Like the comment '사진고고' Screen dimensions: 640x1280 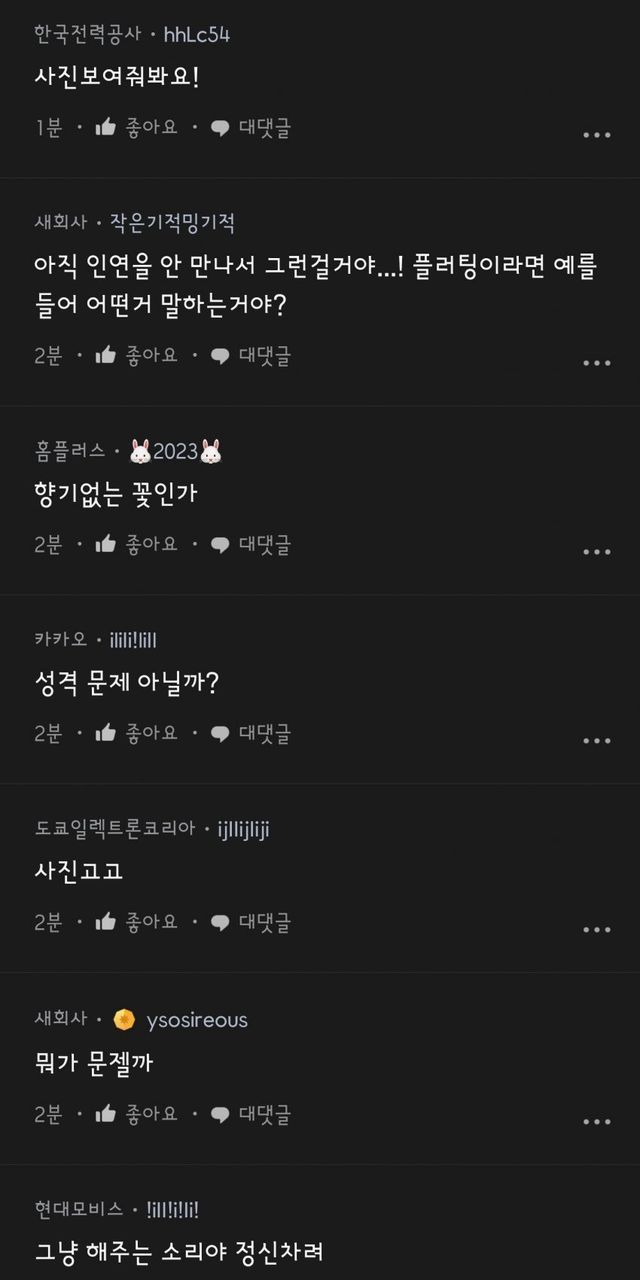(x=135, y=922)
